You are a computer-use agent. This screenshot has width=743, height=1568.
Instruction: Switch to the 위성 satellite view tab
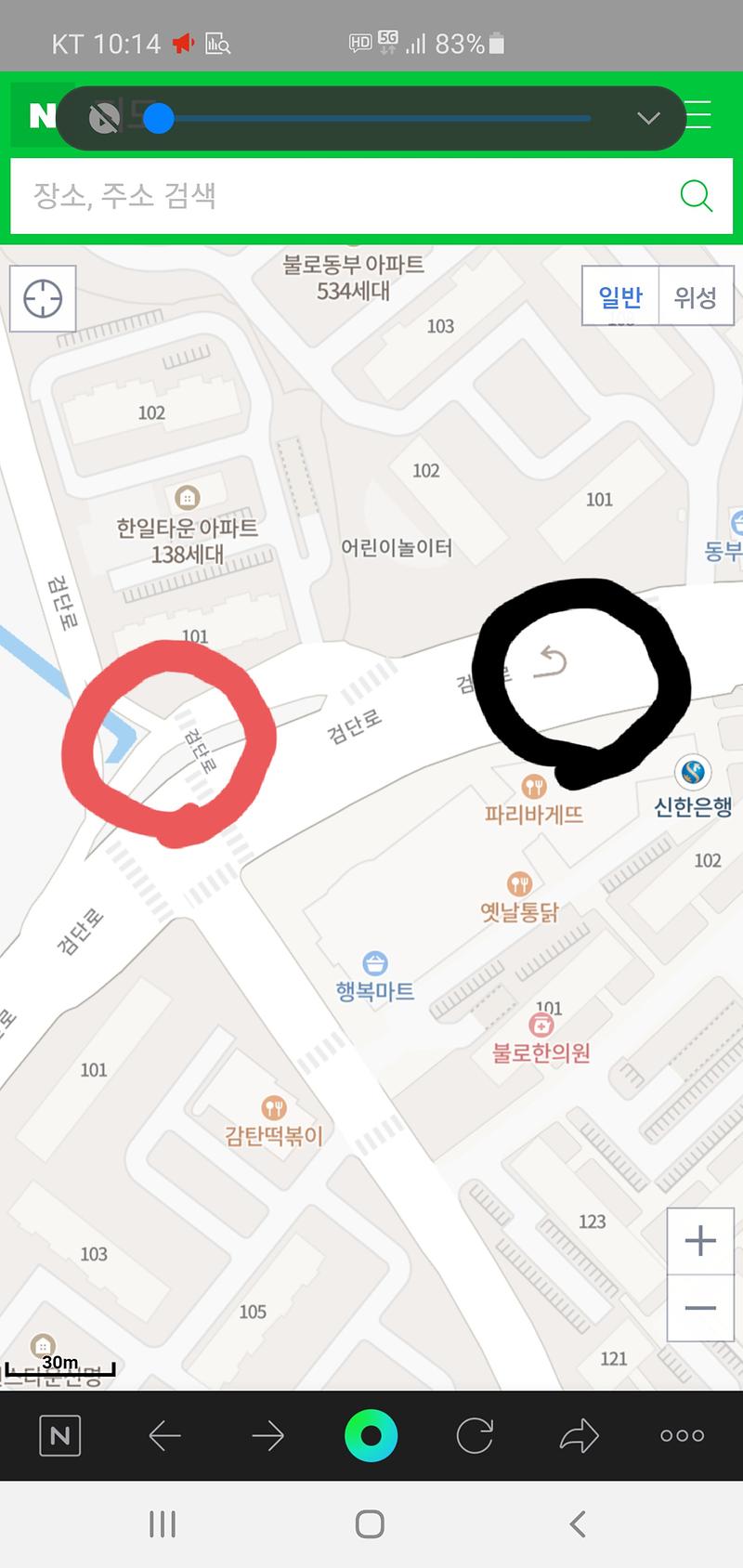[695, 295]
